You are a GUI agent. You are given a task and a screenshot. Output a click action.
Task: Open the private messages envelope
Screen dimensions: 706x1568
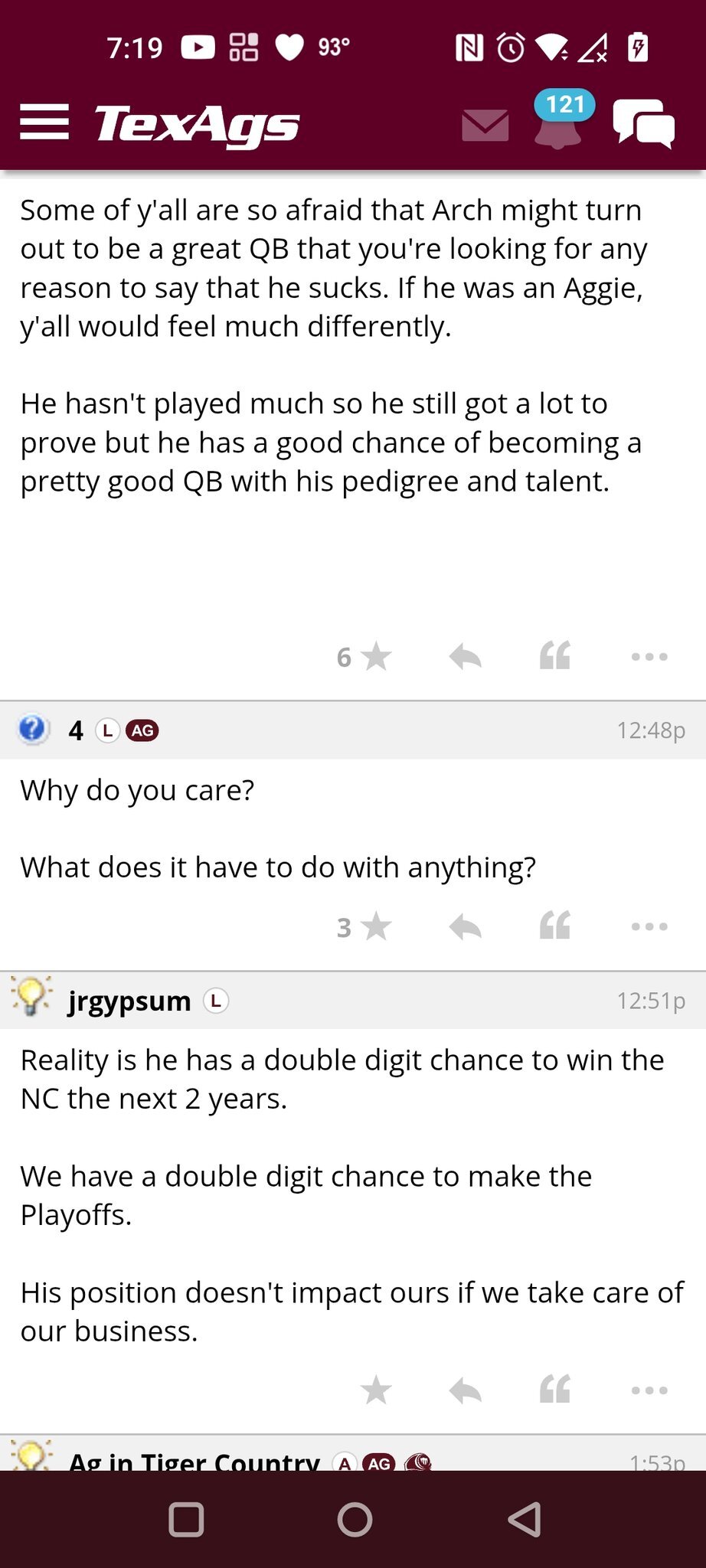point(485,126)
